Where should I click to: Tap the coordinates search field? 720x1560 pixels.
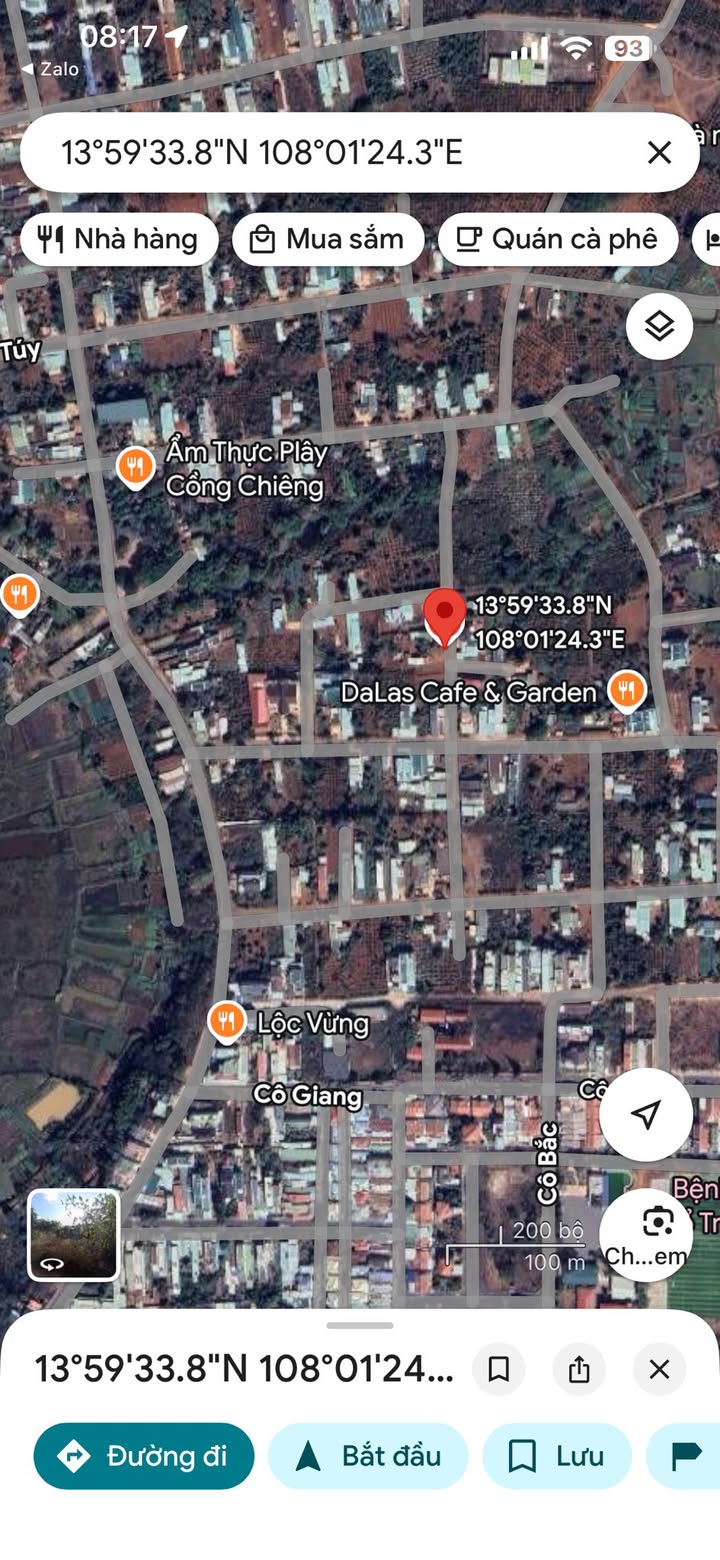340,152
